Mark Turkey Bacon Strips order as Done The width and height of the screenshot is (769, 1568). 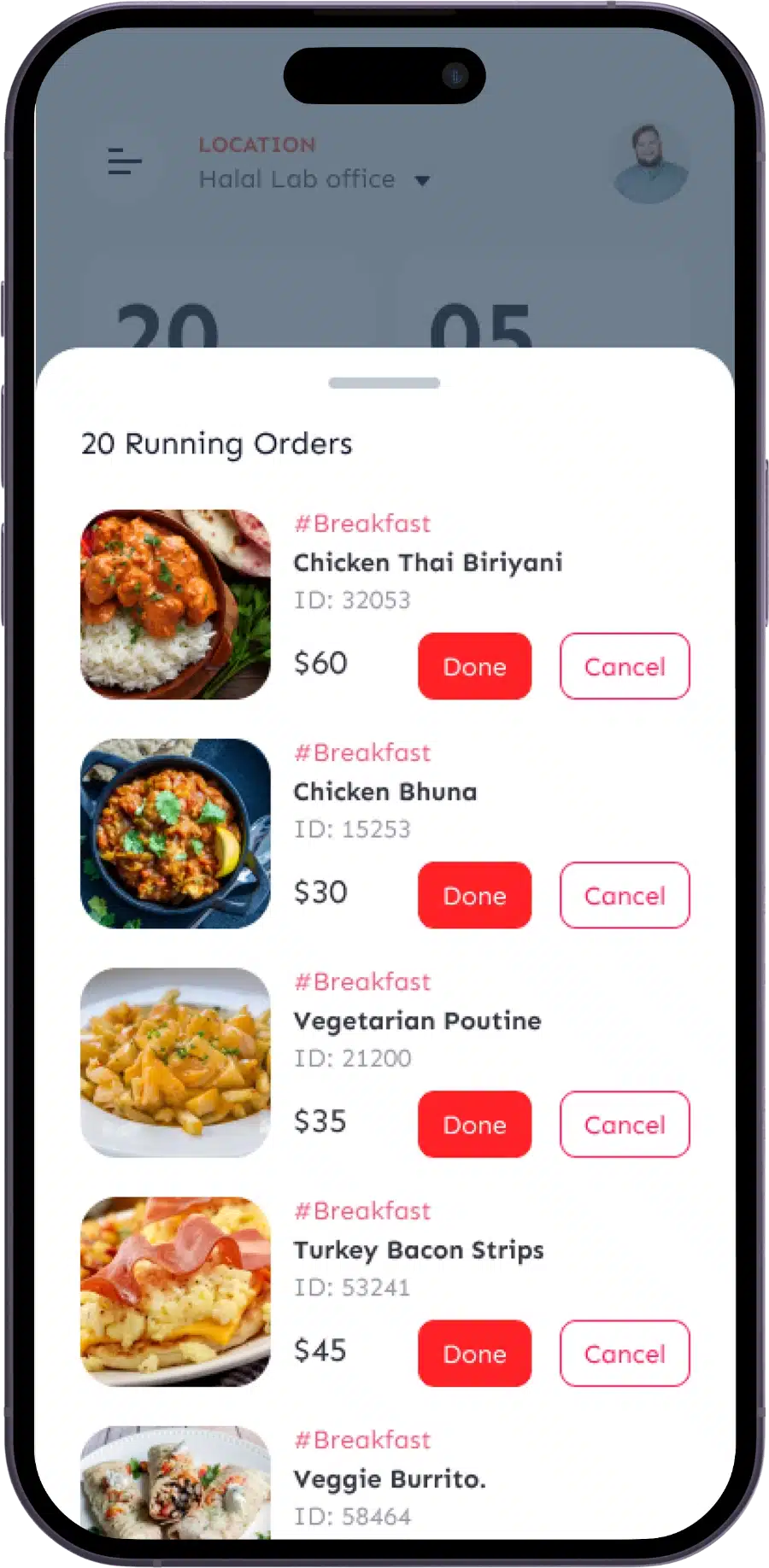474,1353
